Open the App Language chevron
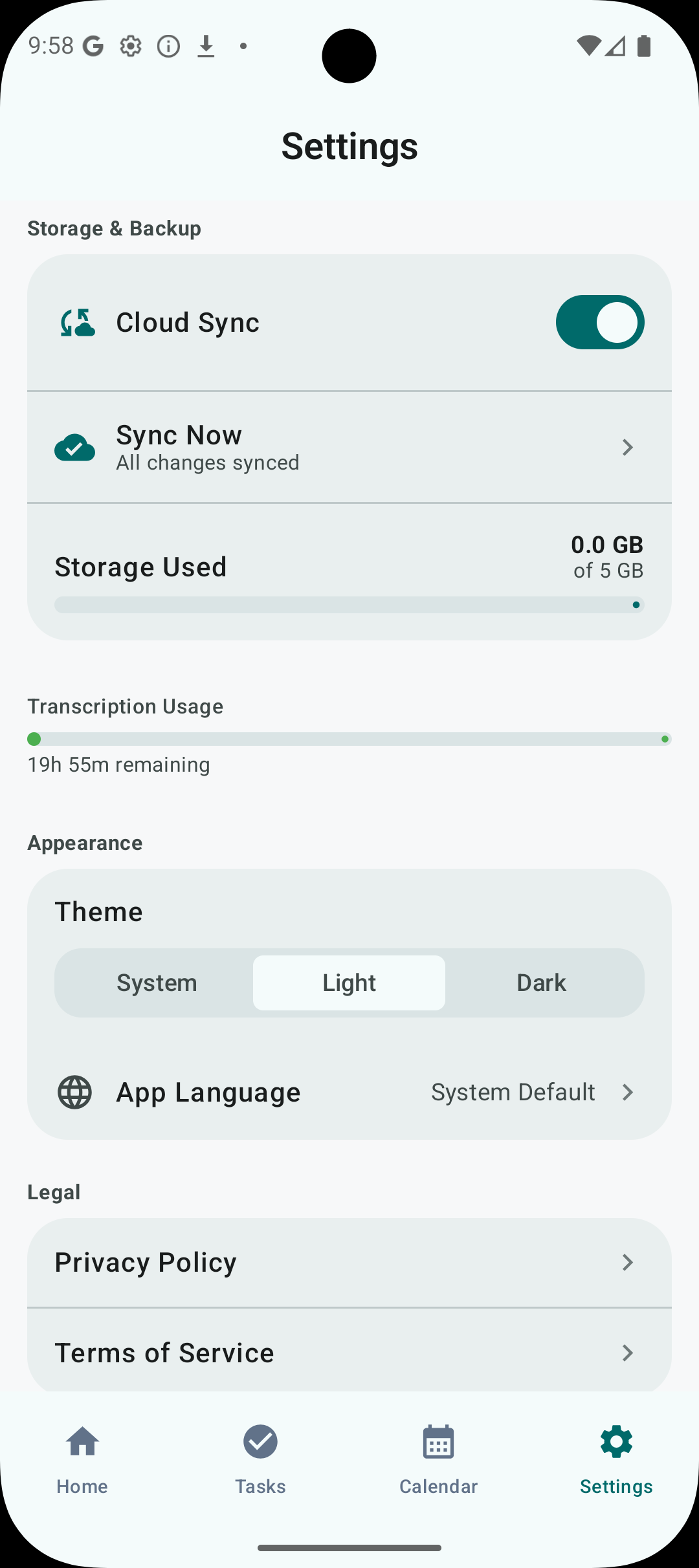The height and width of the screenshot is (1568, 699). click(x=627, y=1092)
